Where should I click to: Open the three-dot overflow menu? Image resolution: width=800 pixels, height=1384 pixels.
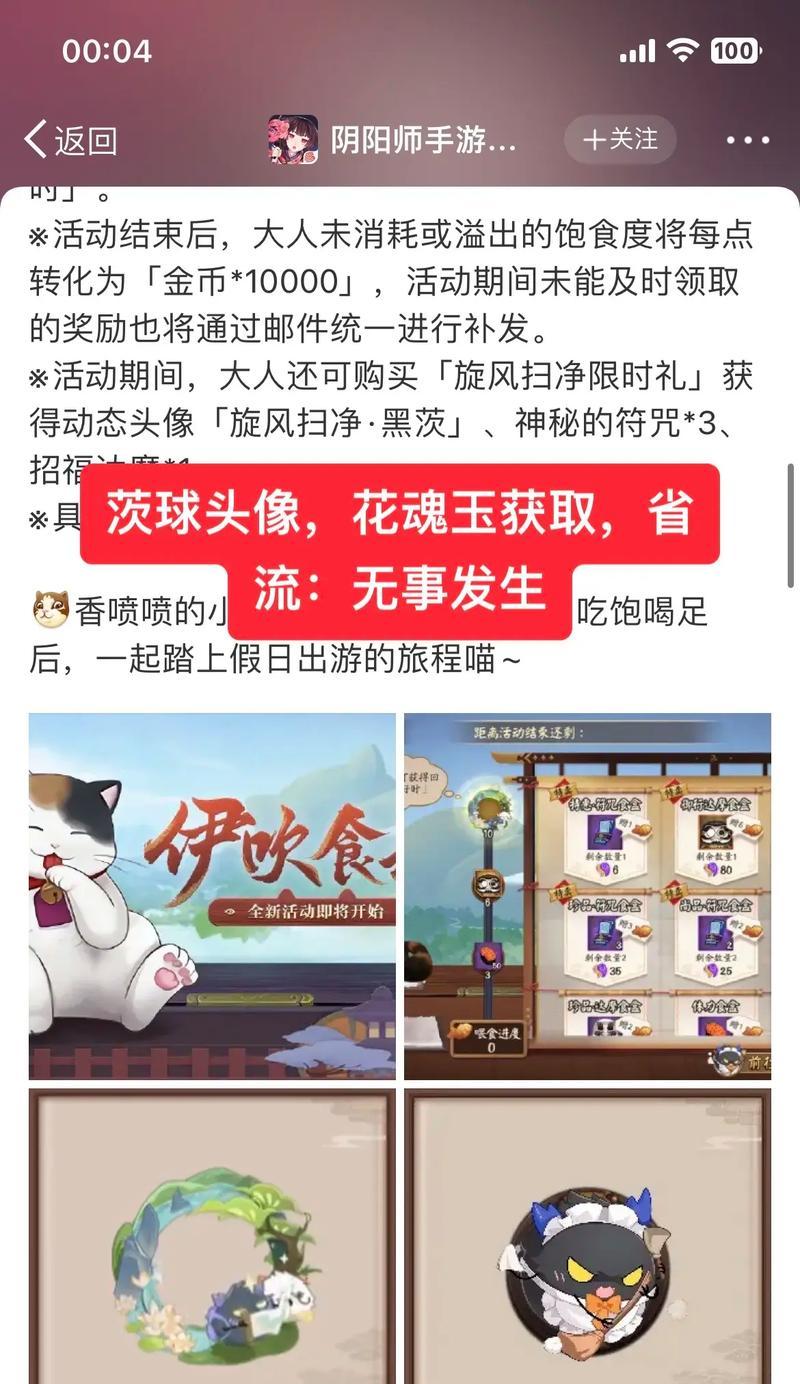pyautogui.click(x=747, y=140)
